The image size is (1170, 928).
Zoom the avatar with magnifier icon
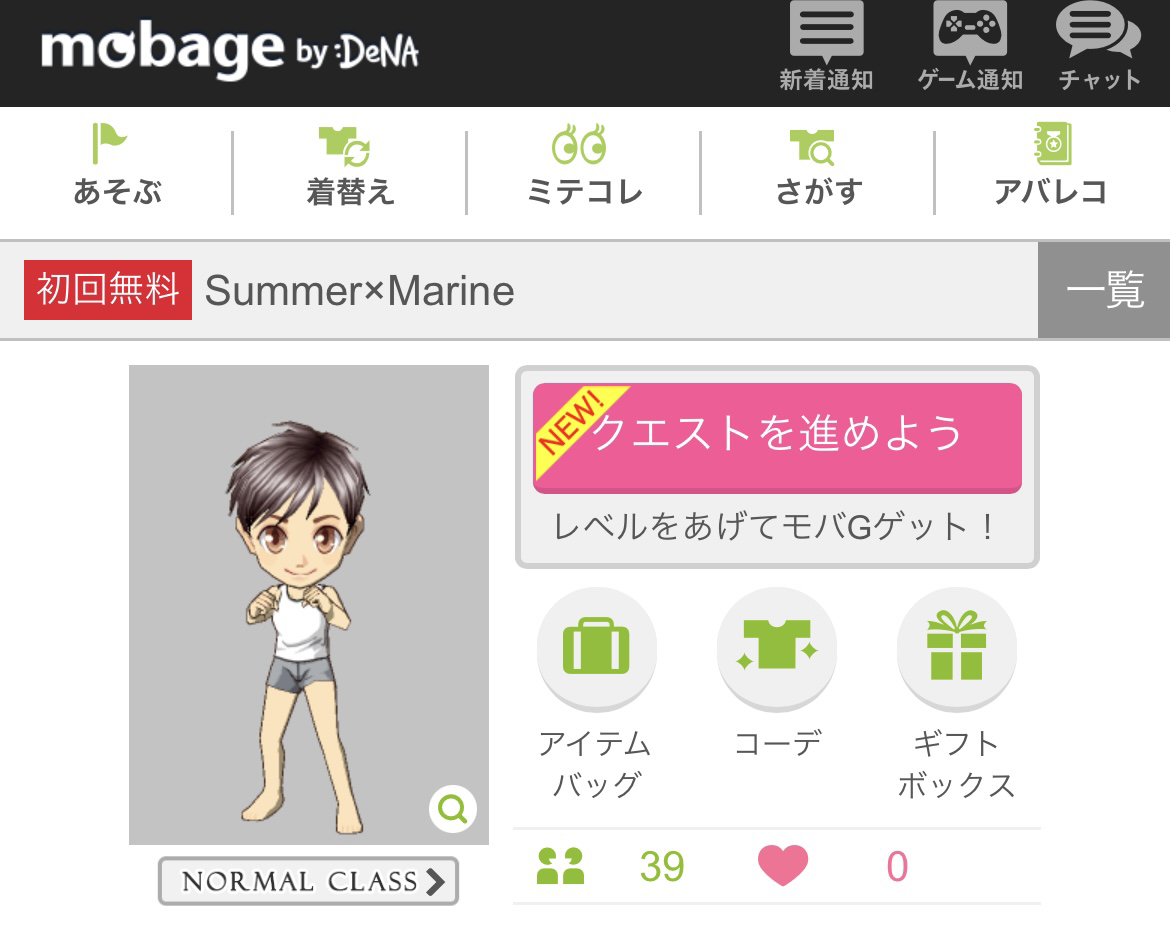tap(452, 808)
